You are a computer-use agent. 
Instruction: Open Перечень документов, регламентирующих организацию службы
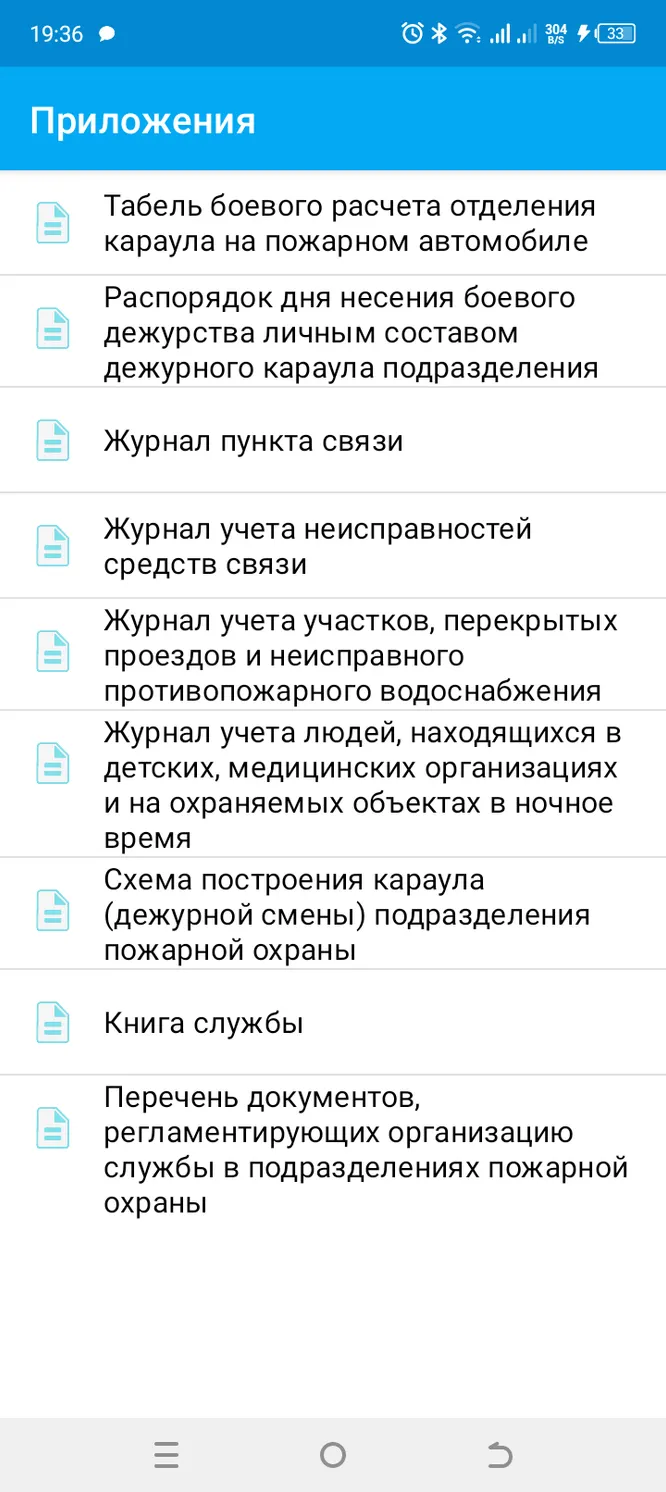333,1149
